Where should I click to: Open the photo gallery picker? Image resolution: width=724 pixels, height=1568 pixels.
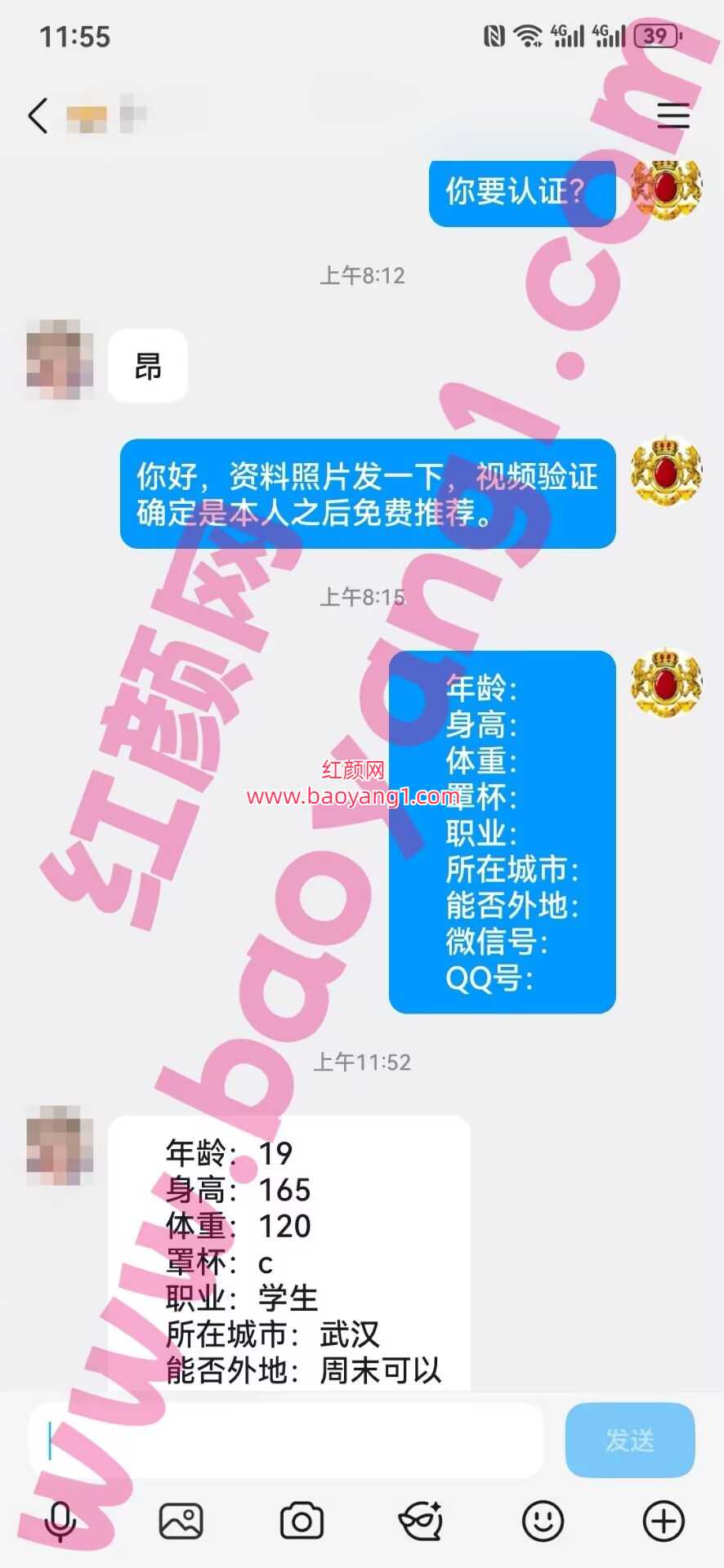181,1521
